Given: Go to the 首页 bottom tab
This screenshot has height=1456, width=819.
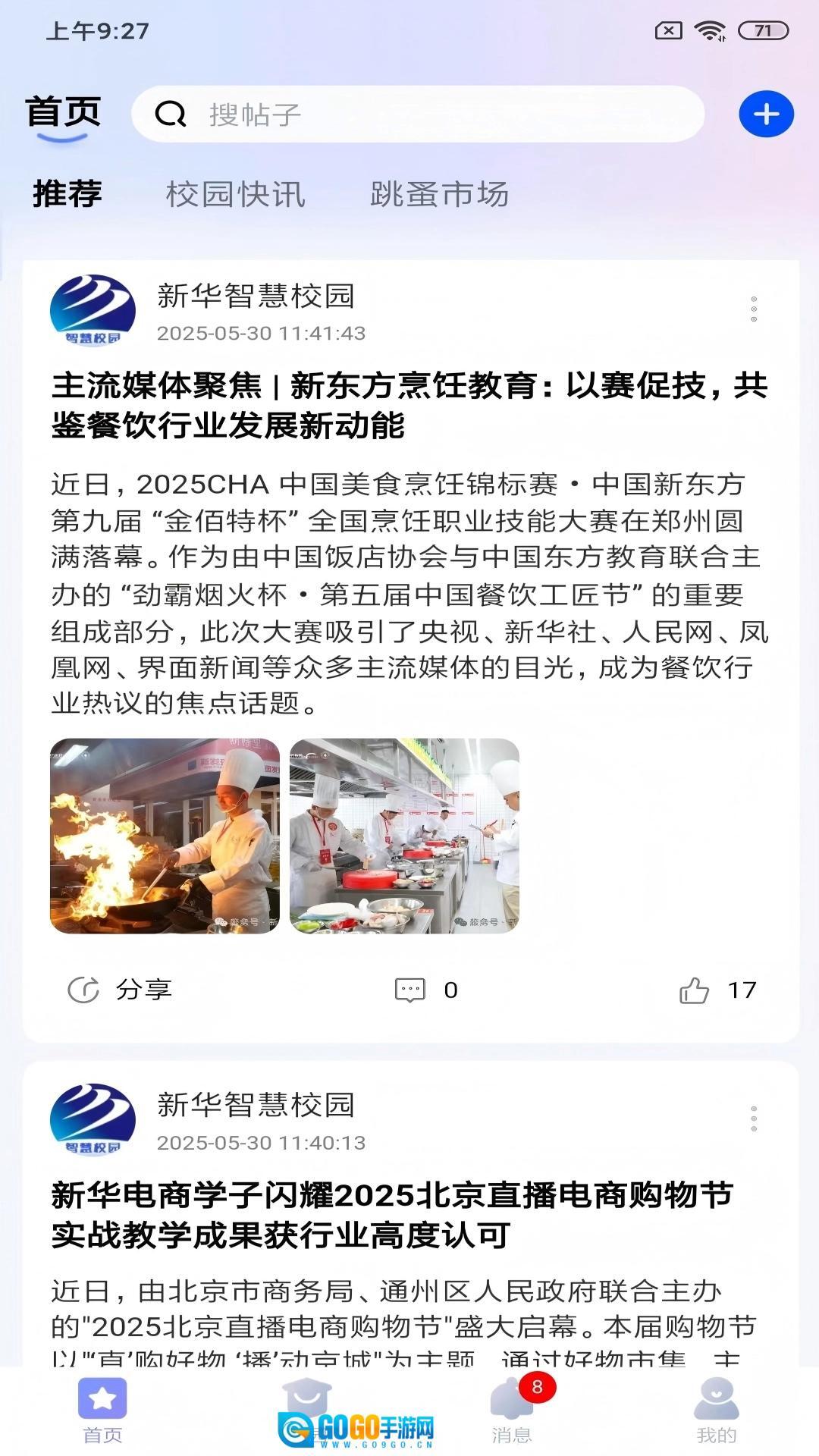Looking at the screenshot, I should coord(102,1410).
